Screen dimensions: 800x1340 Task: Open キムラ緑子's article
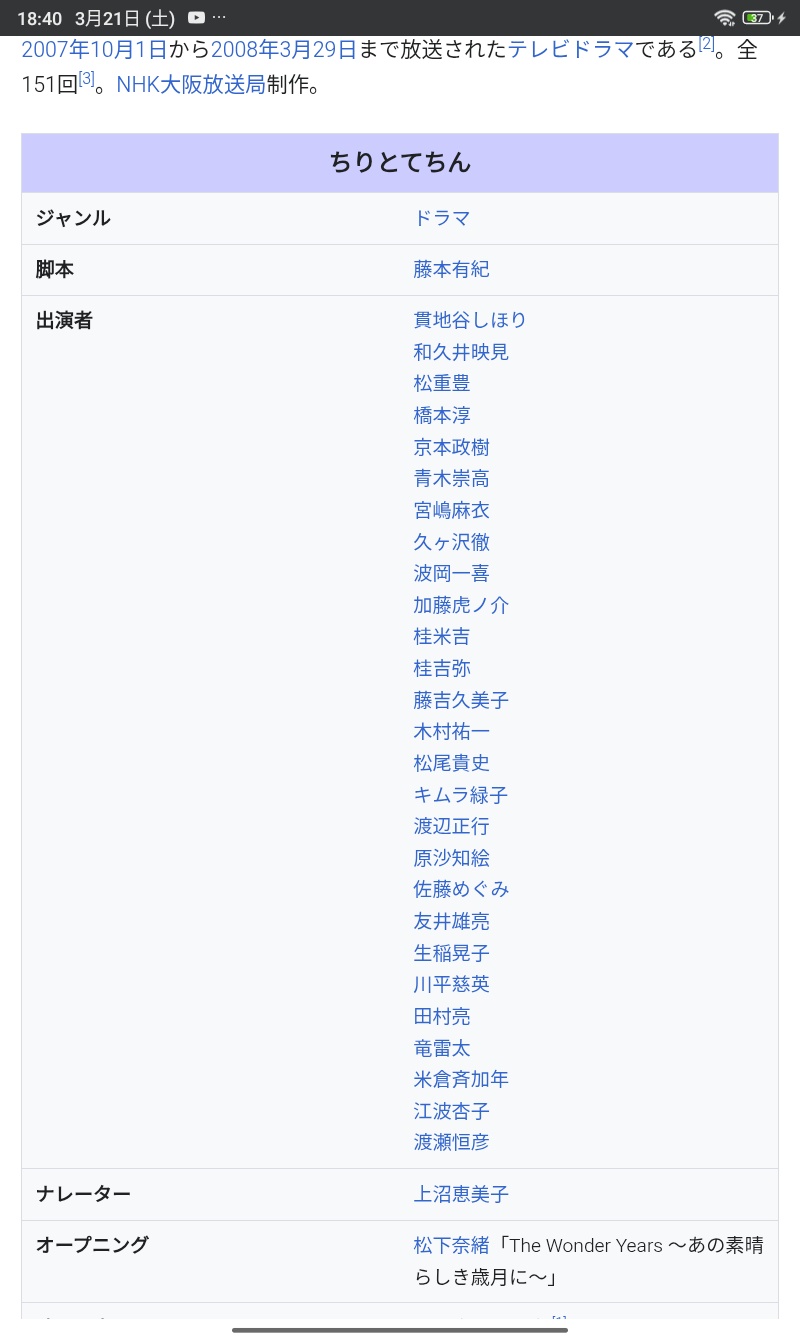click(460, 795)
